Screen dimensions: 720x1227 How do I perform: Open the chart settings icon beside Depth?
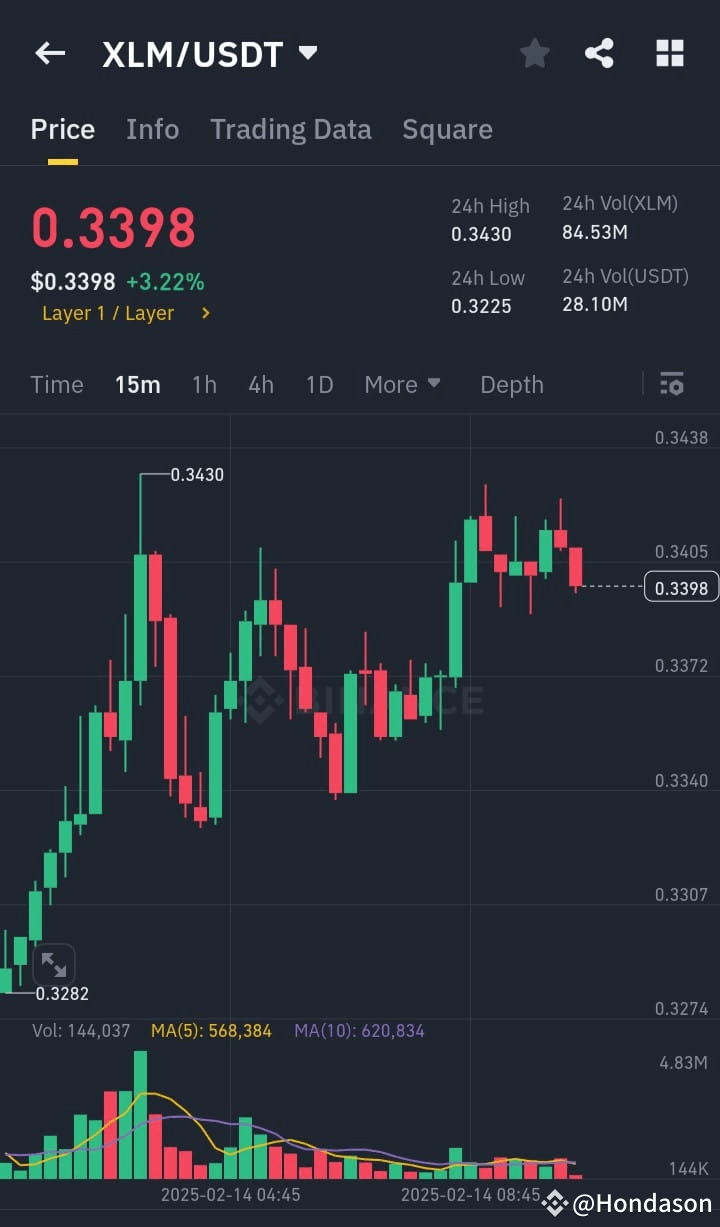672,384
